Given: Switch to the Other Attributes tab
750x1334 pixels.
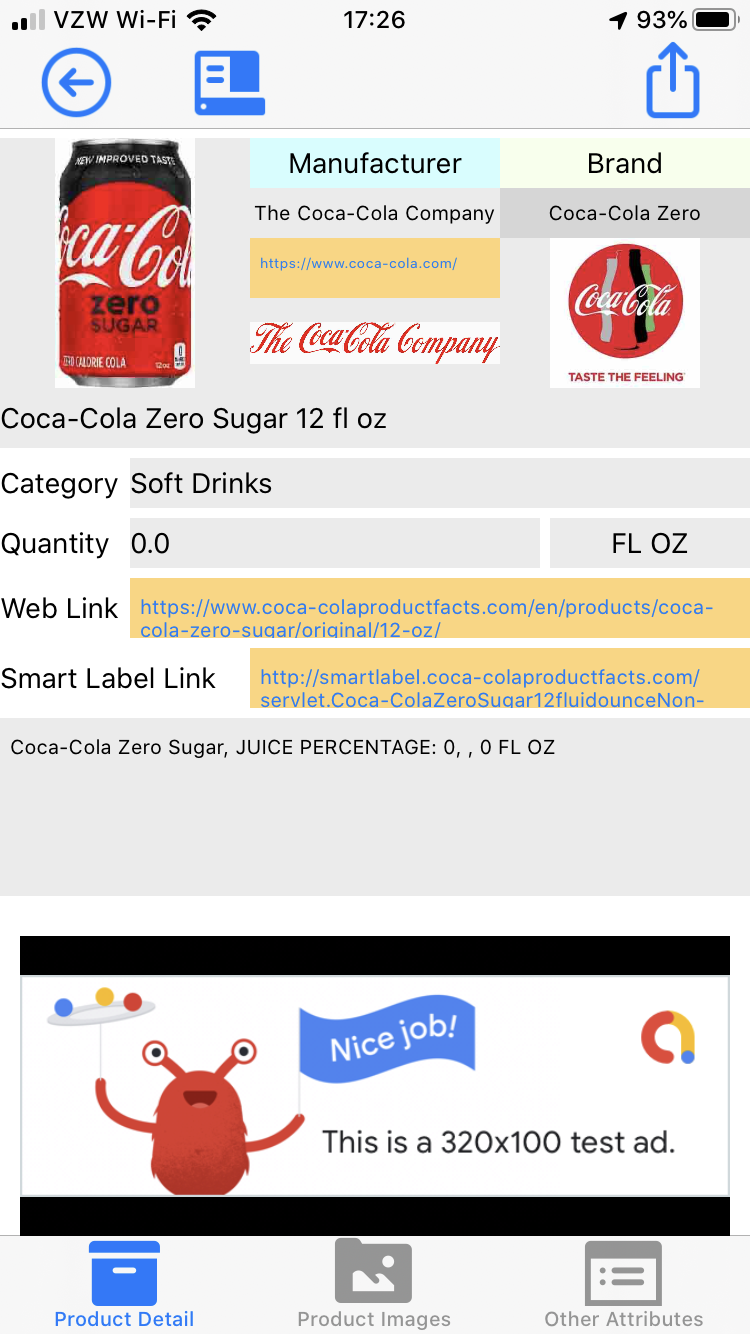Looking at the screenshot, I should pos(623,1285).
